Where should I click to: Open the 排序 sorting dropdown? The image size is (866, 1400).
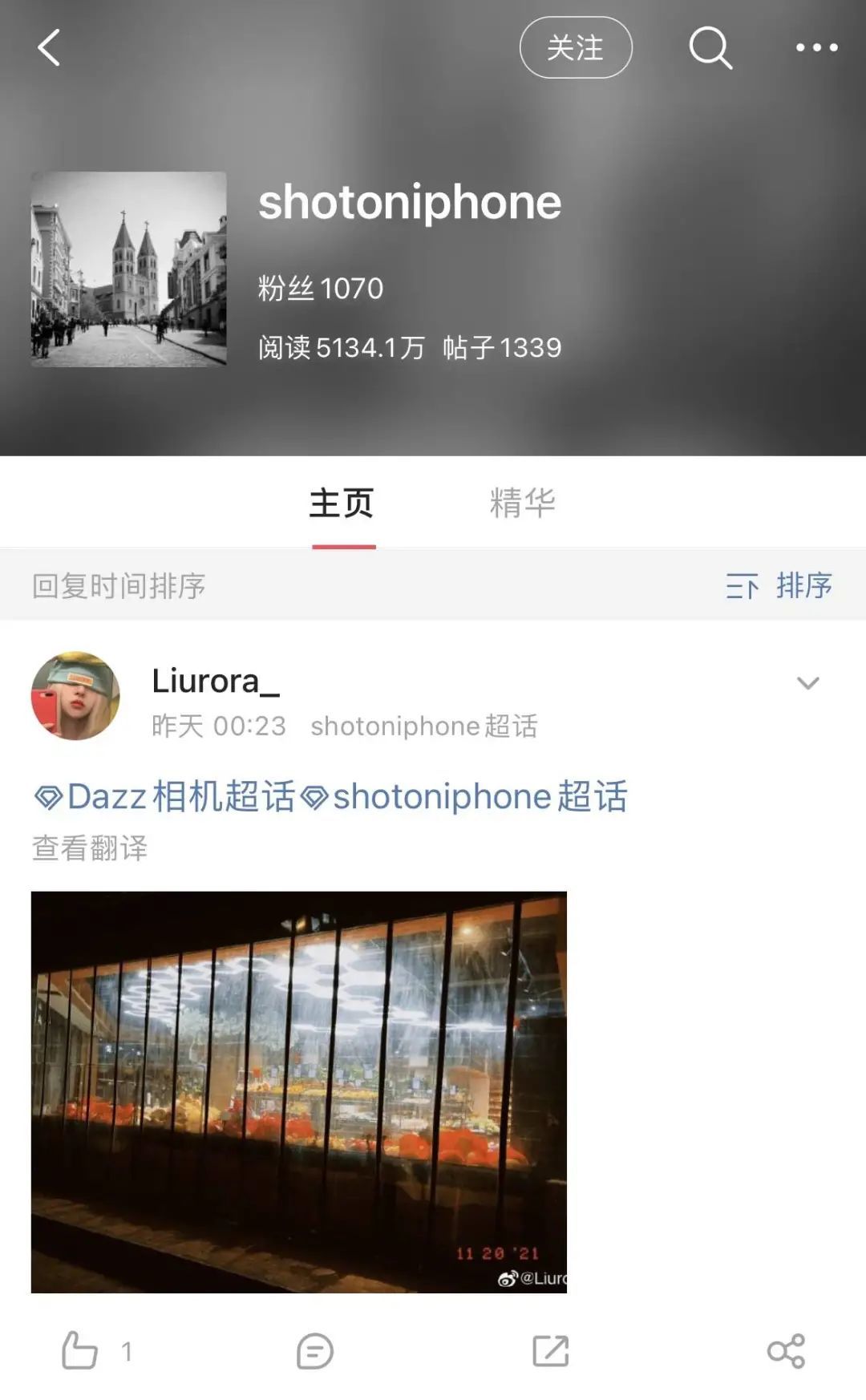(x=804, y=587)
